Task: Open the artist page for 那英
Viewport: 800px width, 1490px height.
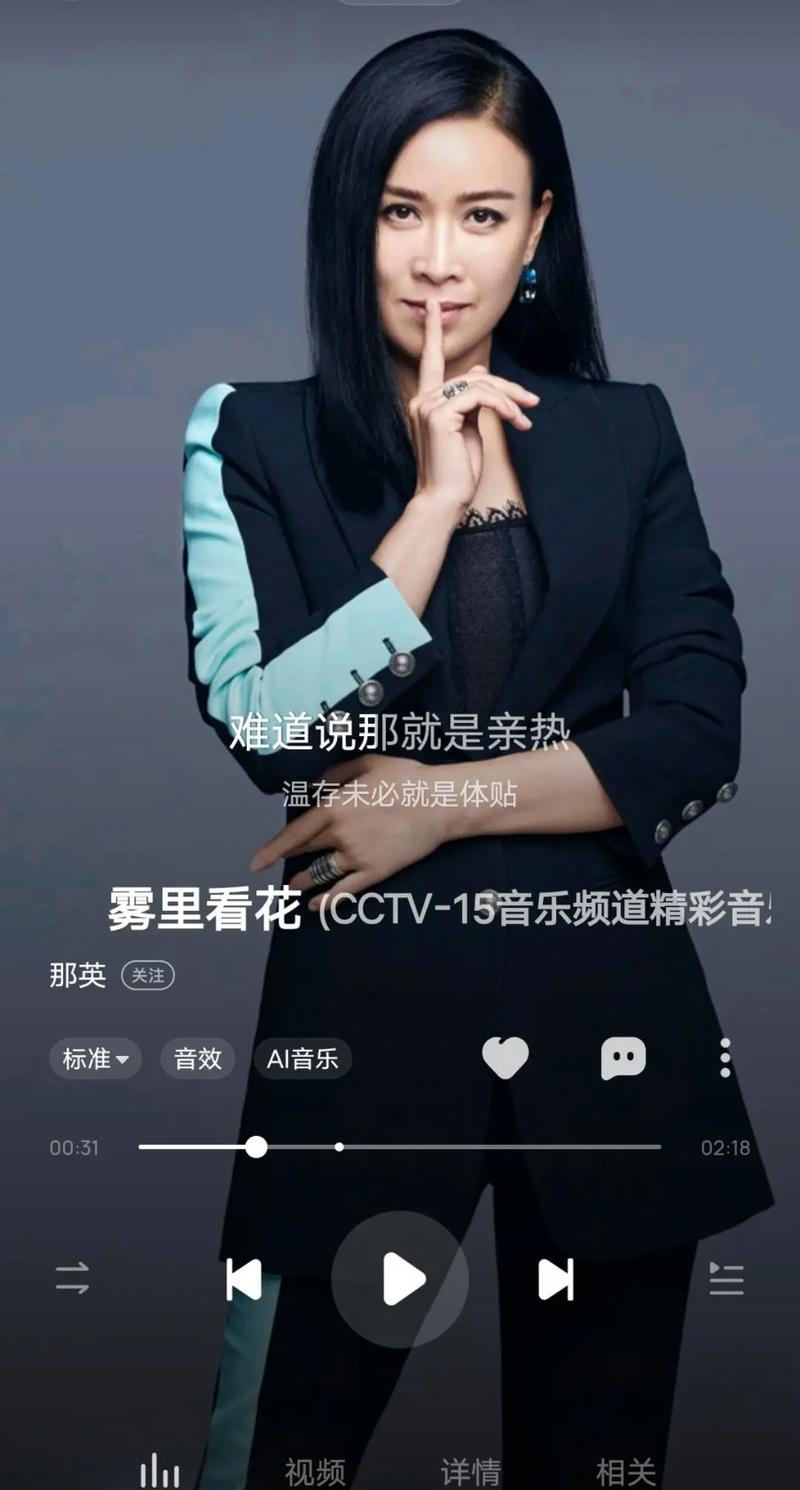Action: (77, 975)
